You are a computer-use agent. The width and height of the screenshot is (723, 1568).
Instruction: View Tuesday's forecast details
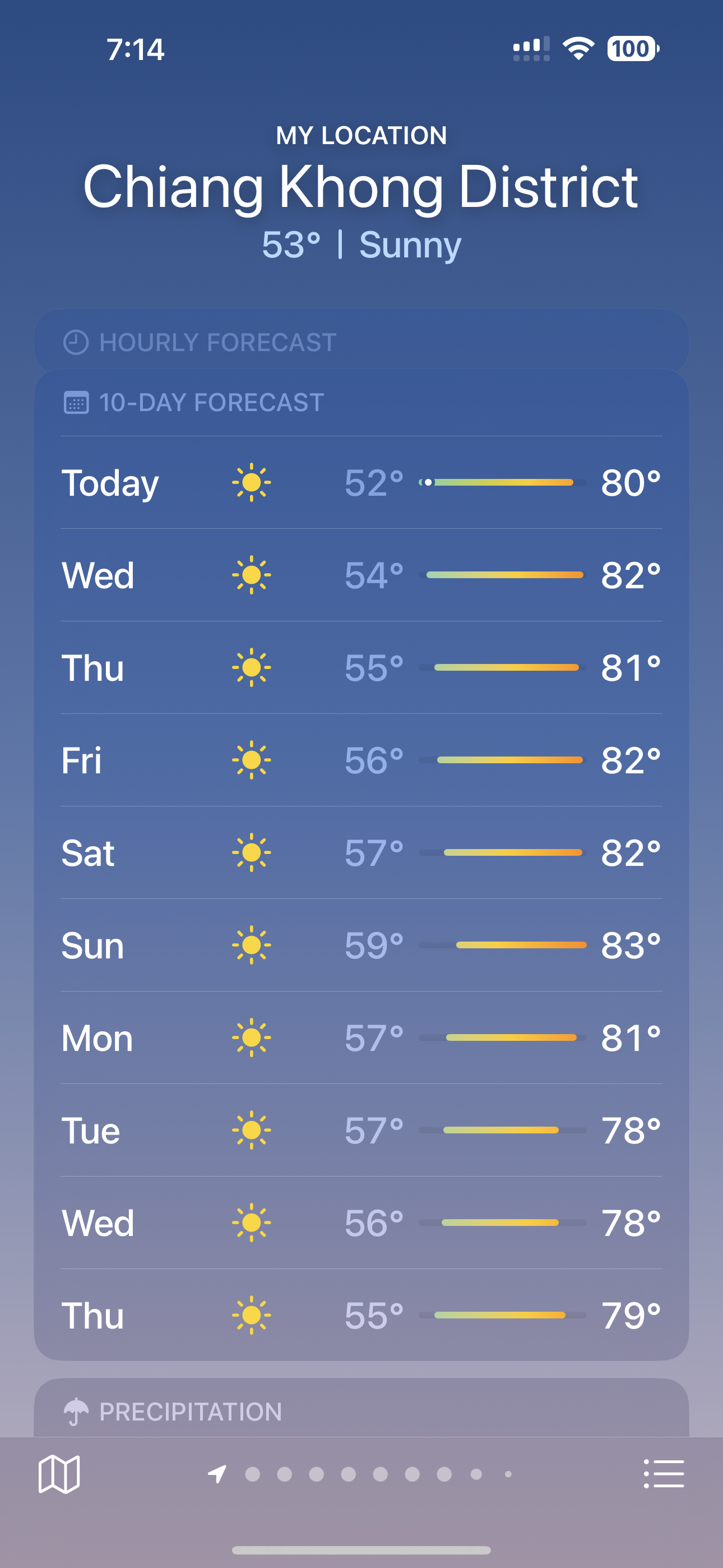(x=361, y=1131)
